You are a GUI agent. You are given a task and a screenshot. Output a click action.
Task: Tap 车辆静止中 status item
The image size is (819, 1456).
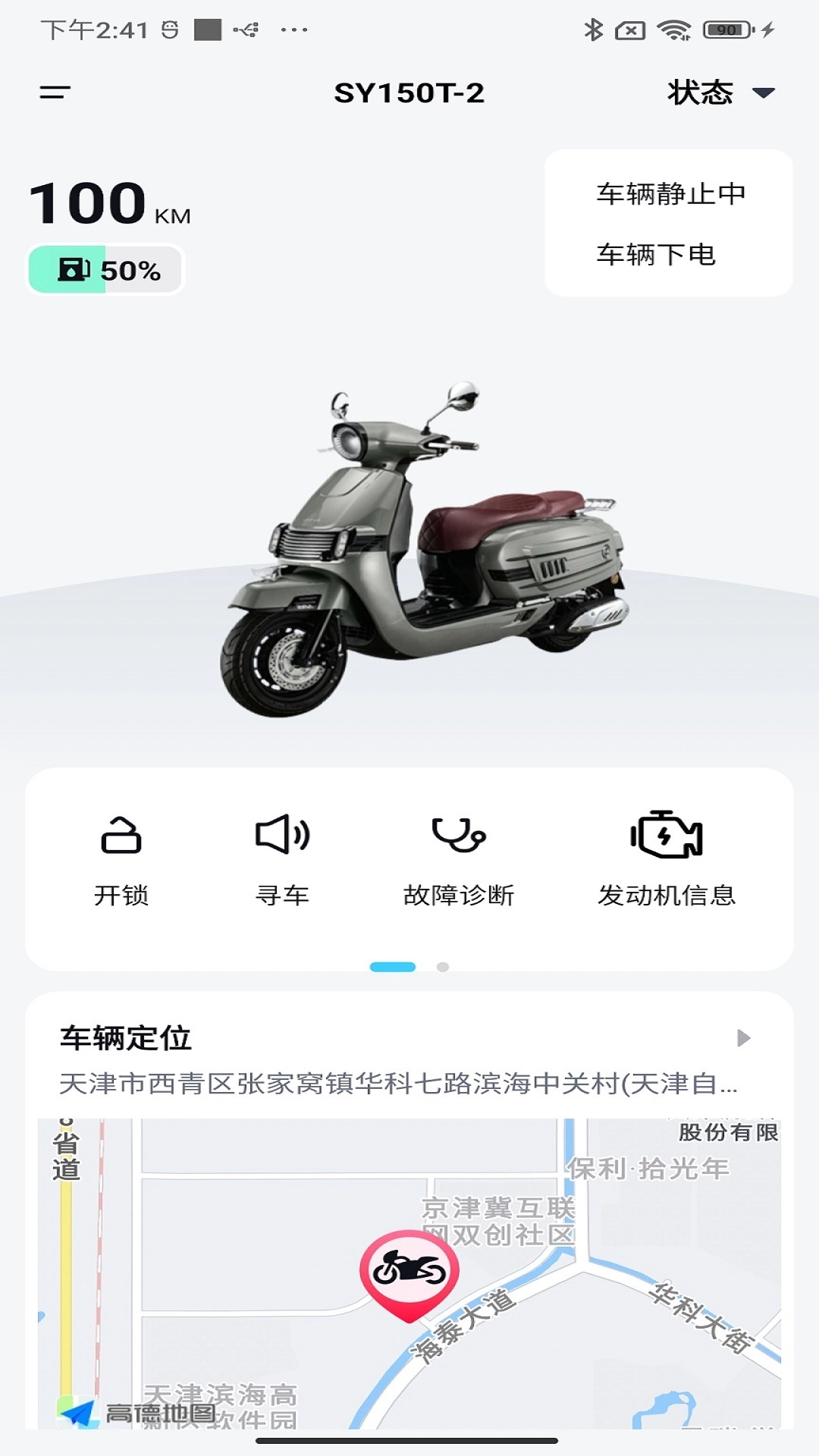pyautogui.click(x=670, y=194)
